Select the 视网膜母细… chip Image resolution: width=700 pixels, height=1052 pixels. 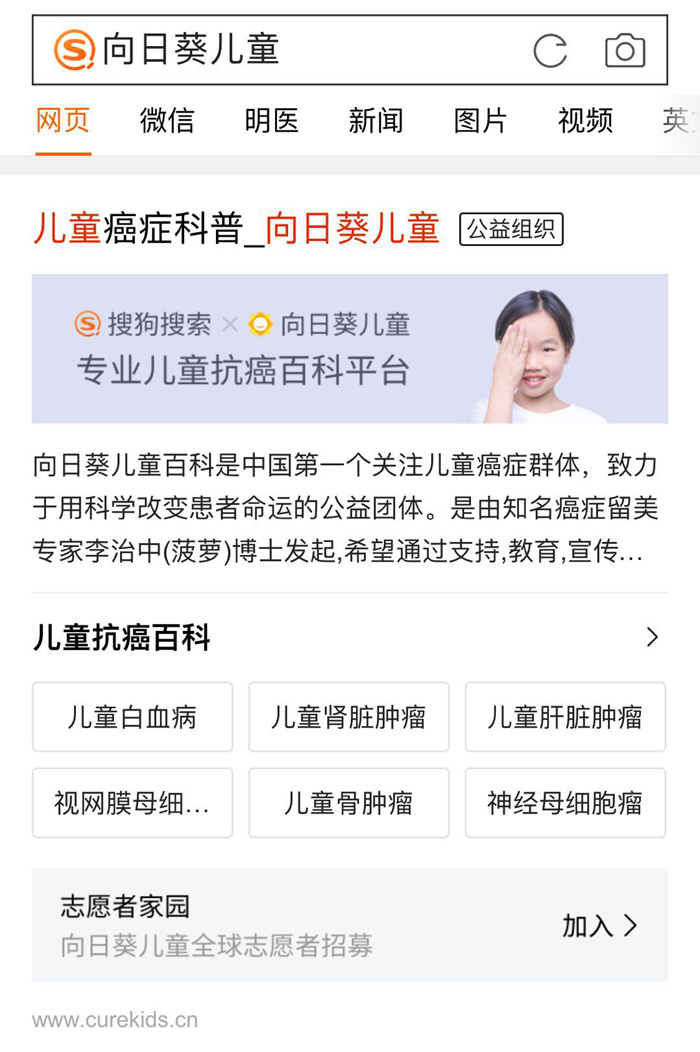tap(132, 803)
